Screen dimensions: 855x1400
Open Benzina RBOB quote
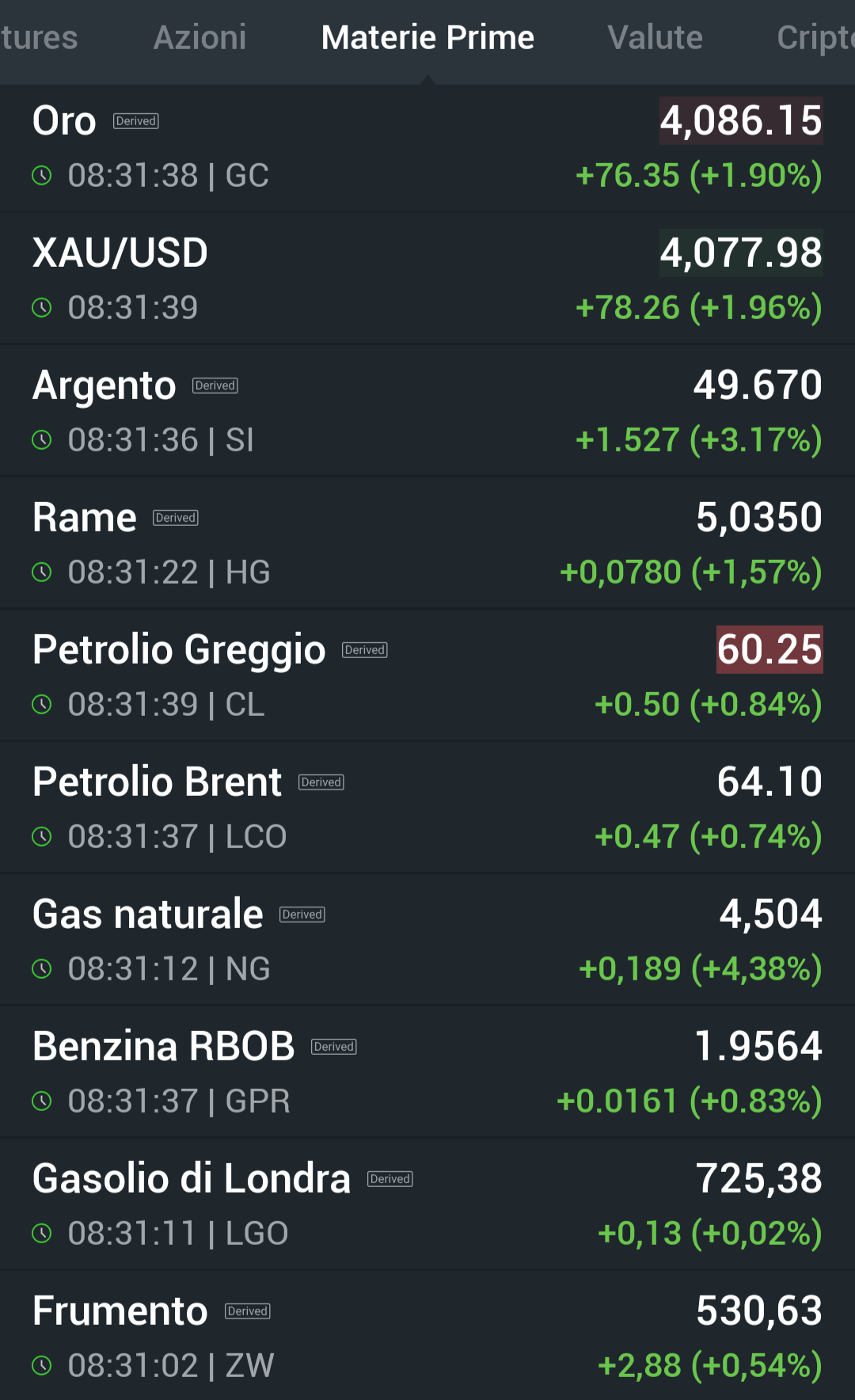[x=427, y=1072]
